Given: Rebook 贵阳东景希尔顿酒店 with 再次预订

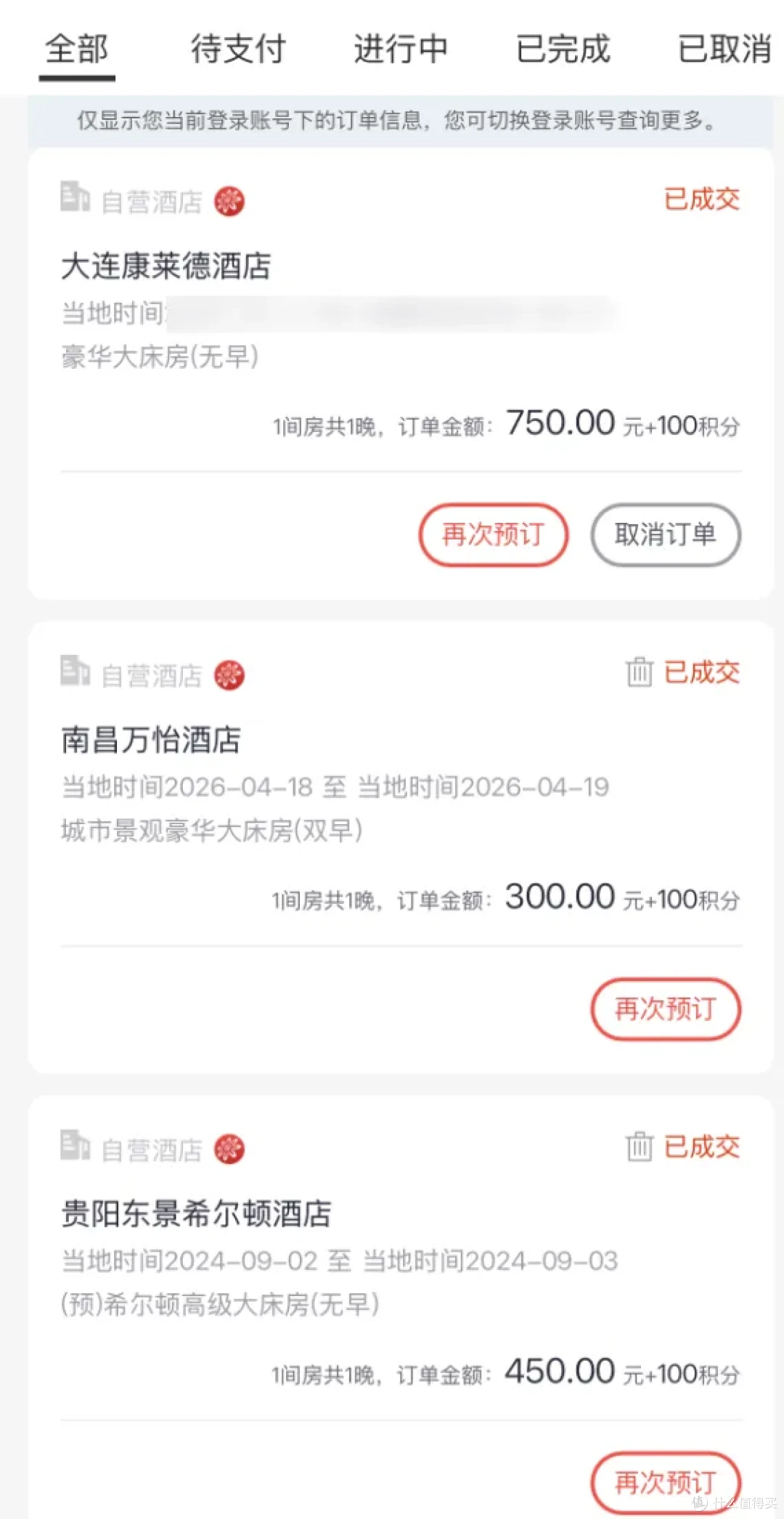Looking at the screenshot, I should [x=666, y=1483].
